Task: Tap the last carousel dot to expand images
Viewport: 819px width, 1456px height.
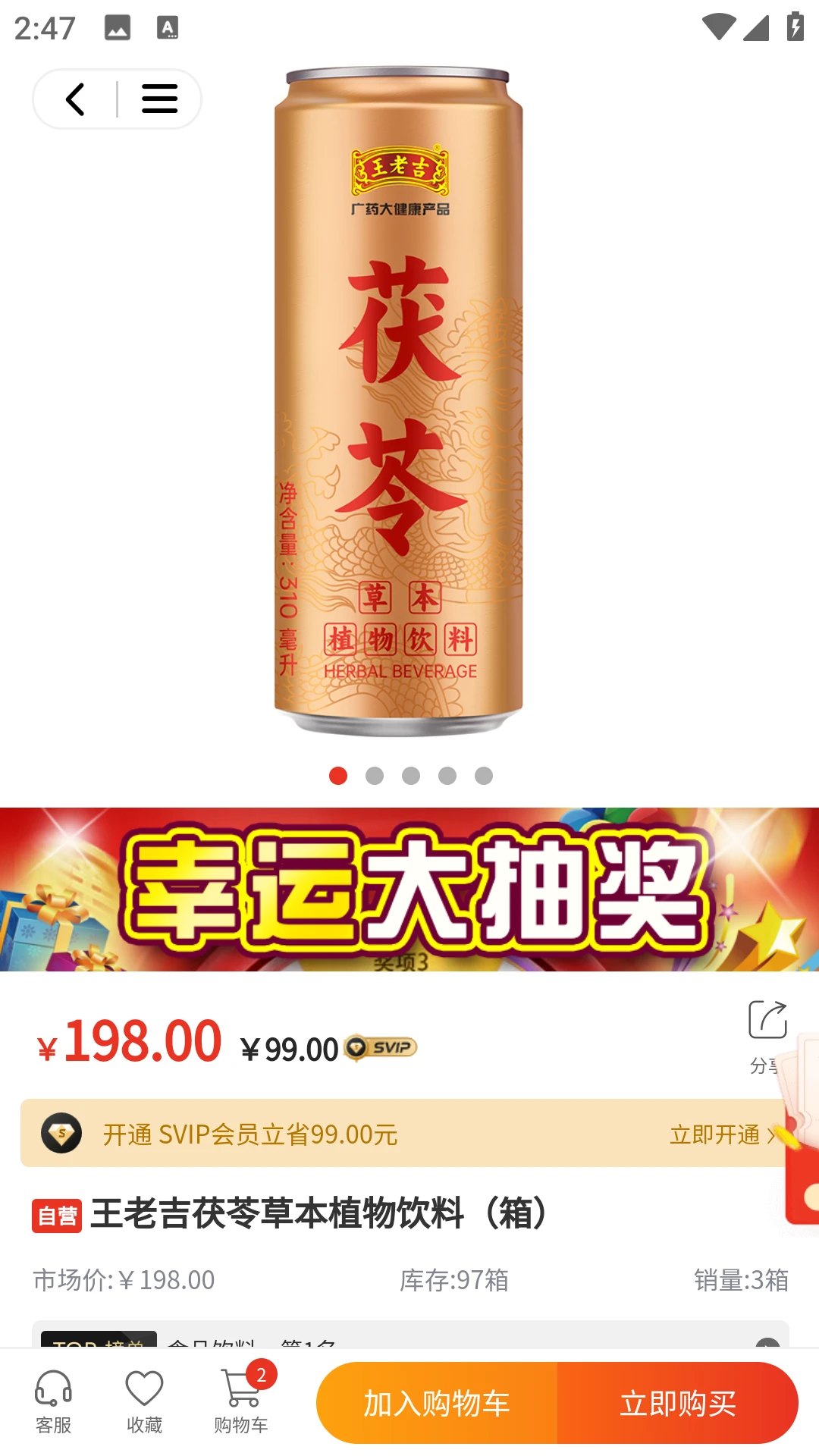Action: coord(482,776)
